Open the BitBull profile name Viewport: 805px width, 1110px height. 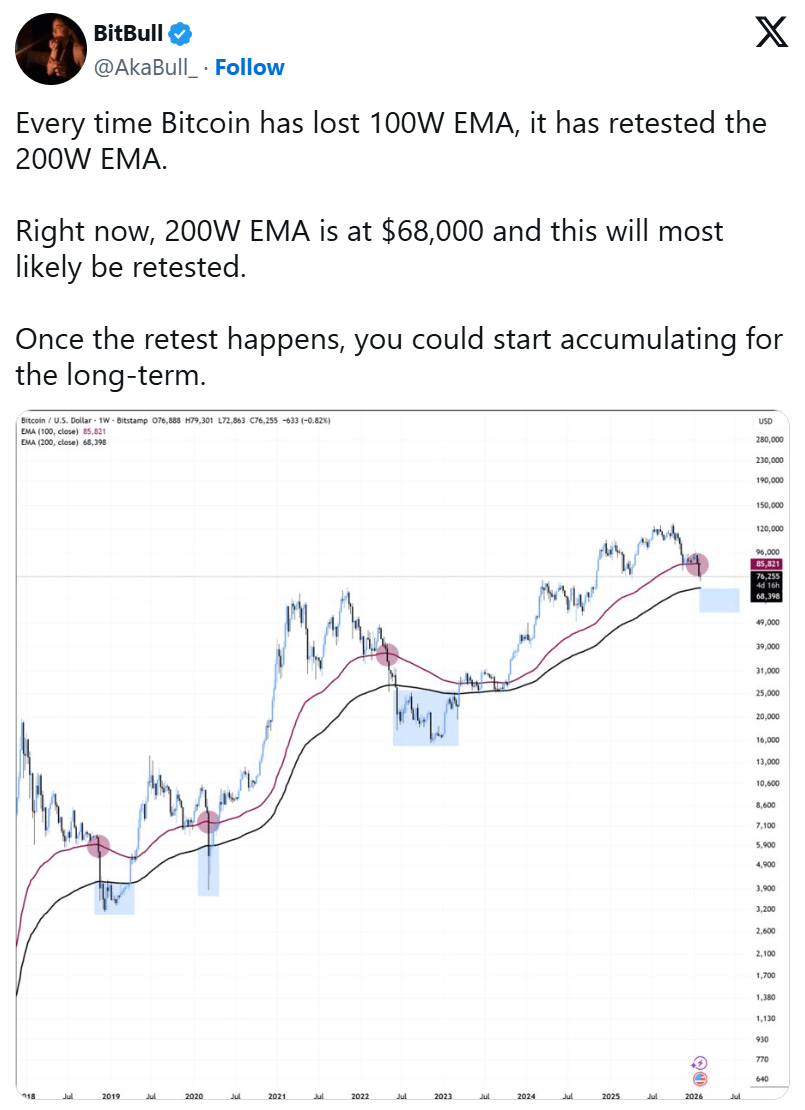(x=128, y=34)
